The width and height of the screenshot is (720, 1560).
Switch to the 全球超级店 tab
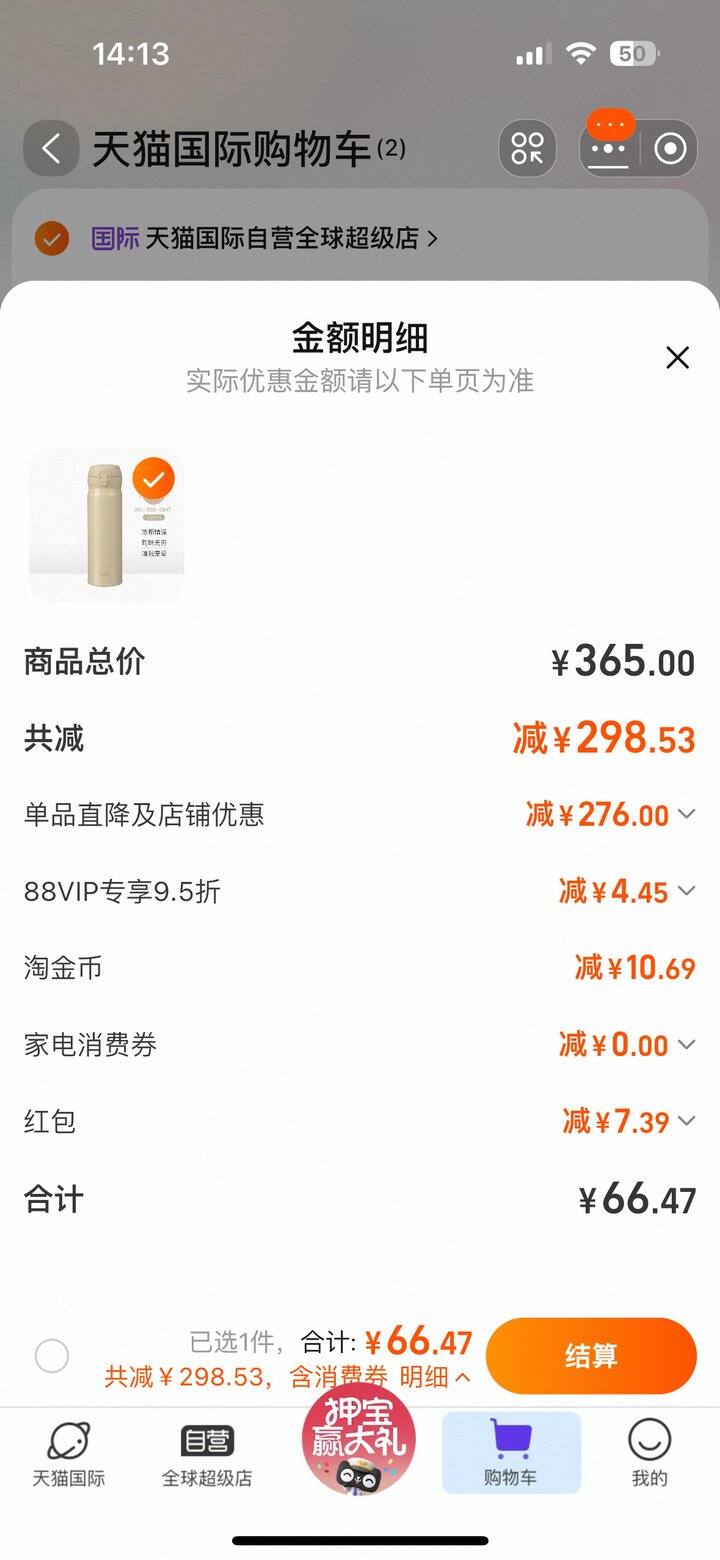[x=207, y=1453]
